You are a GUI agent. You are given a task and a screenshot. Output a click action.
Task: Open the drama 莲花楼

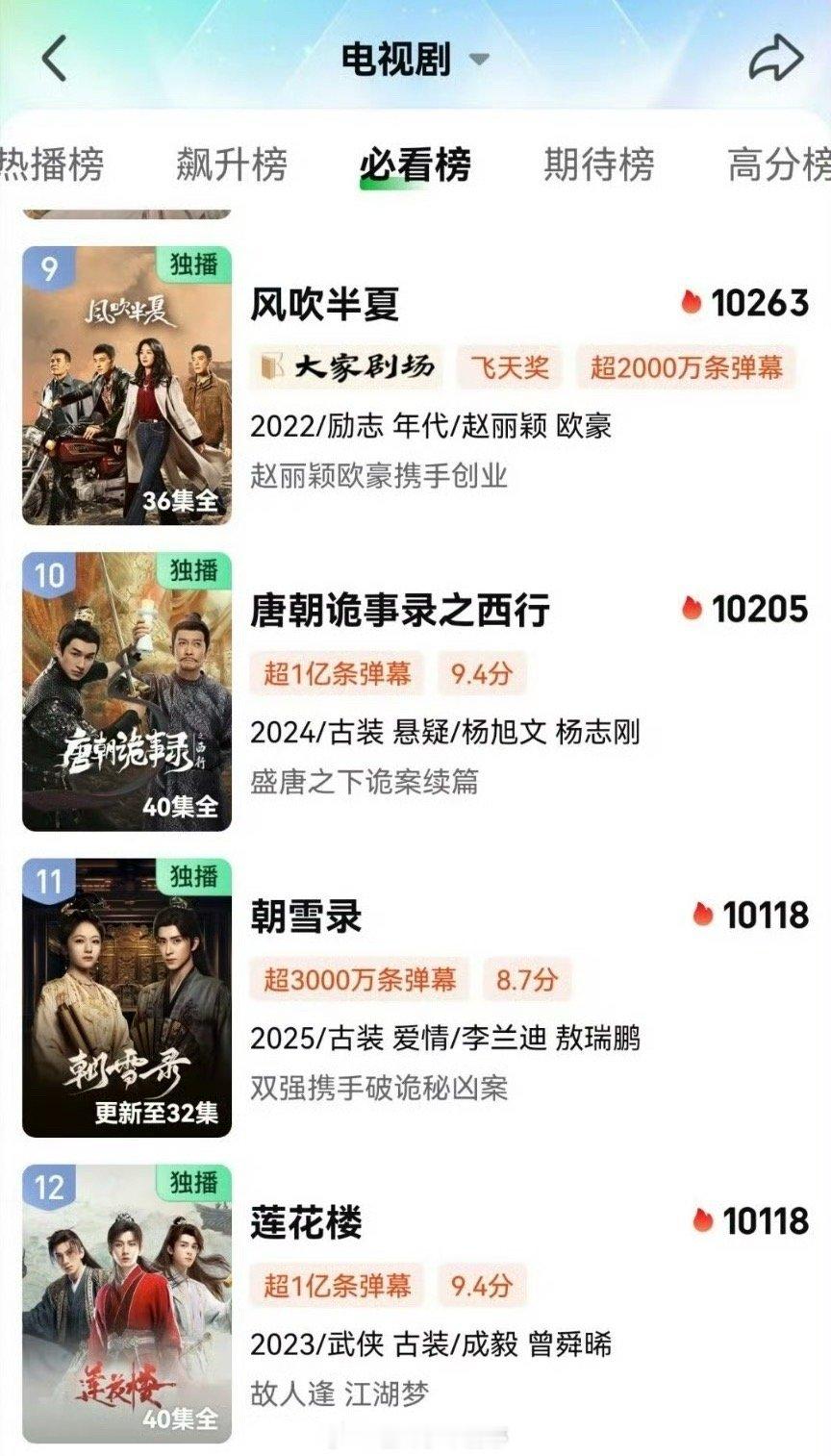click(306, 1222)
